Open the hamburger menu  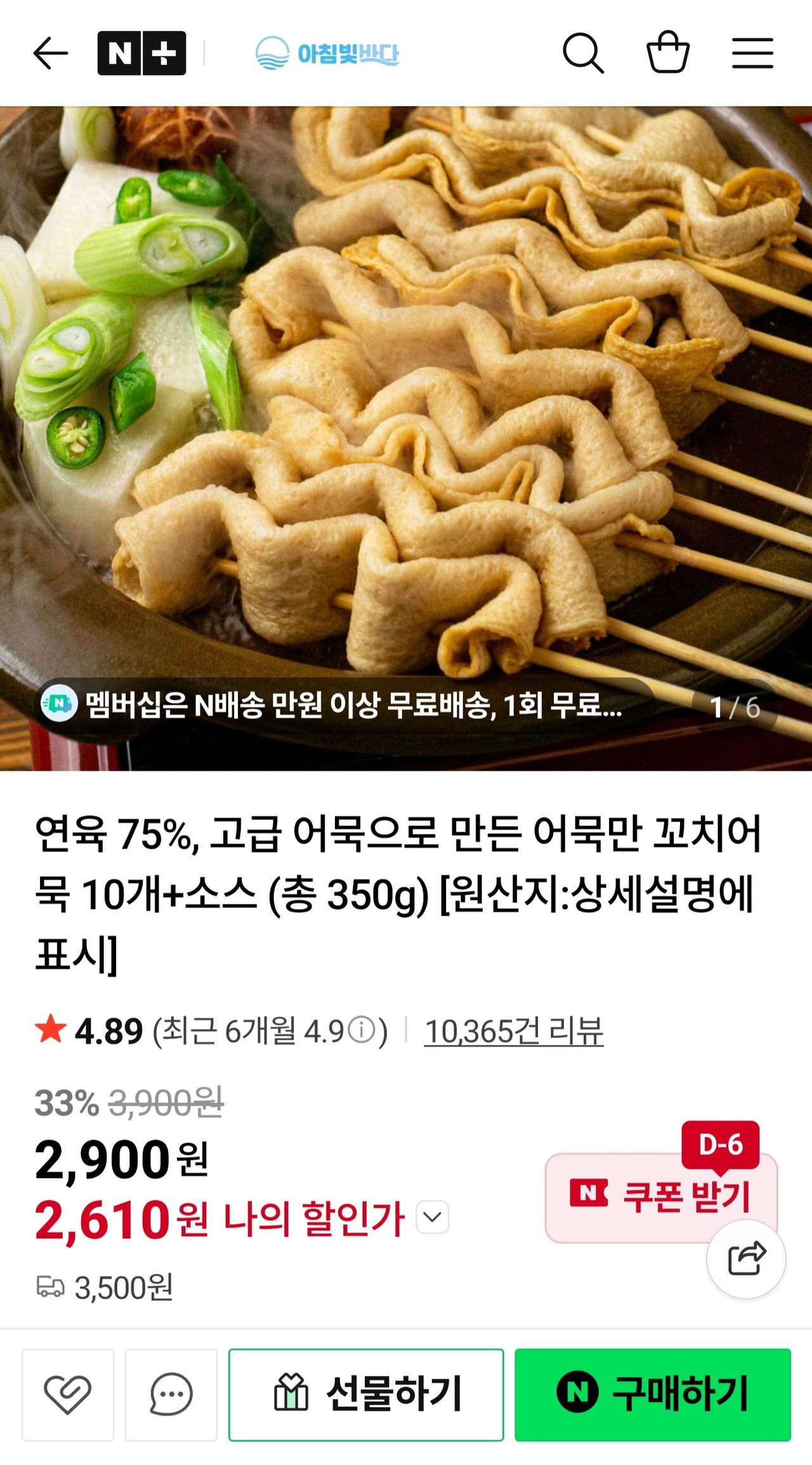click(x=752, y=53)
